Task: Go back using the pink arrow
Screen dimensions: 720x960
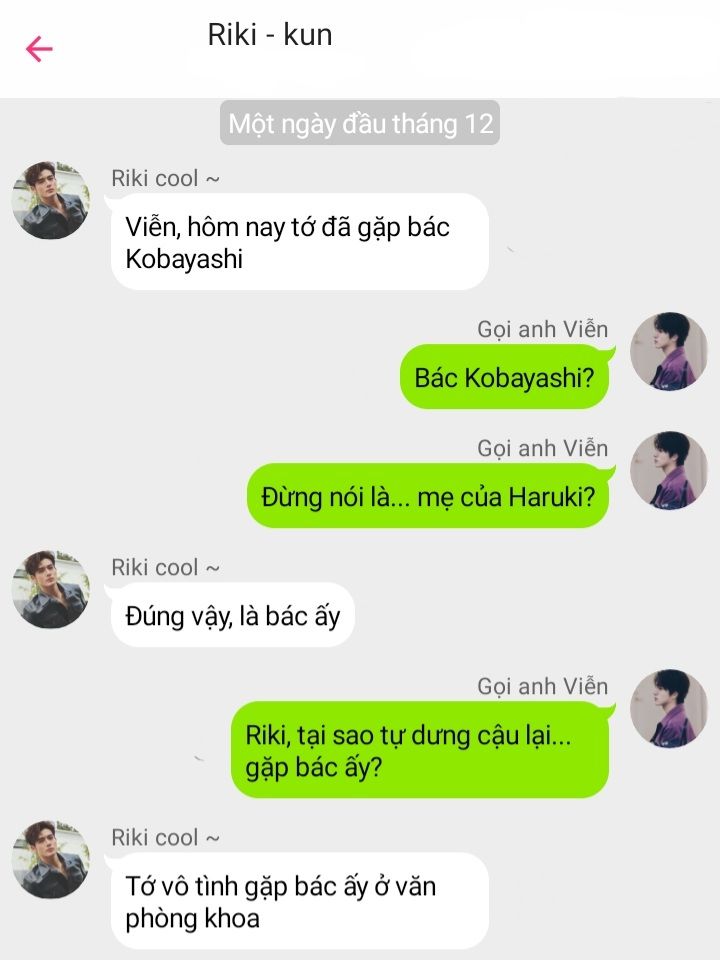Action: click(x=39, y=49)
